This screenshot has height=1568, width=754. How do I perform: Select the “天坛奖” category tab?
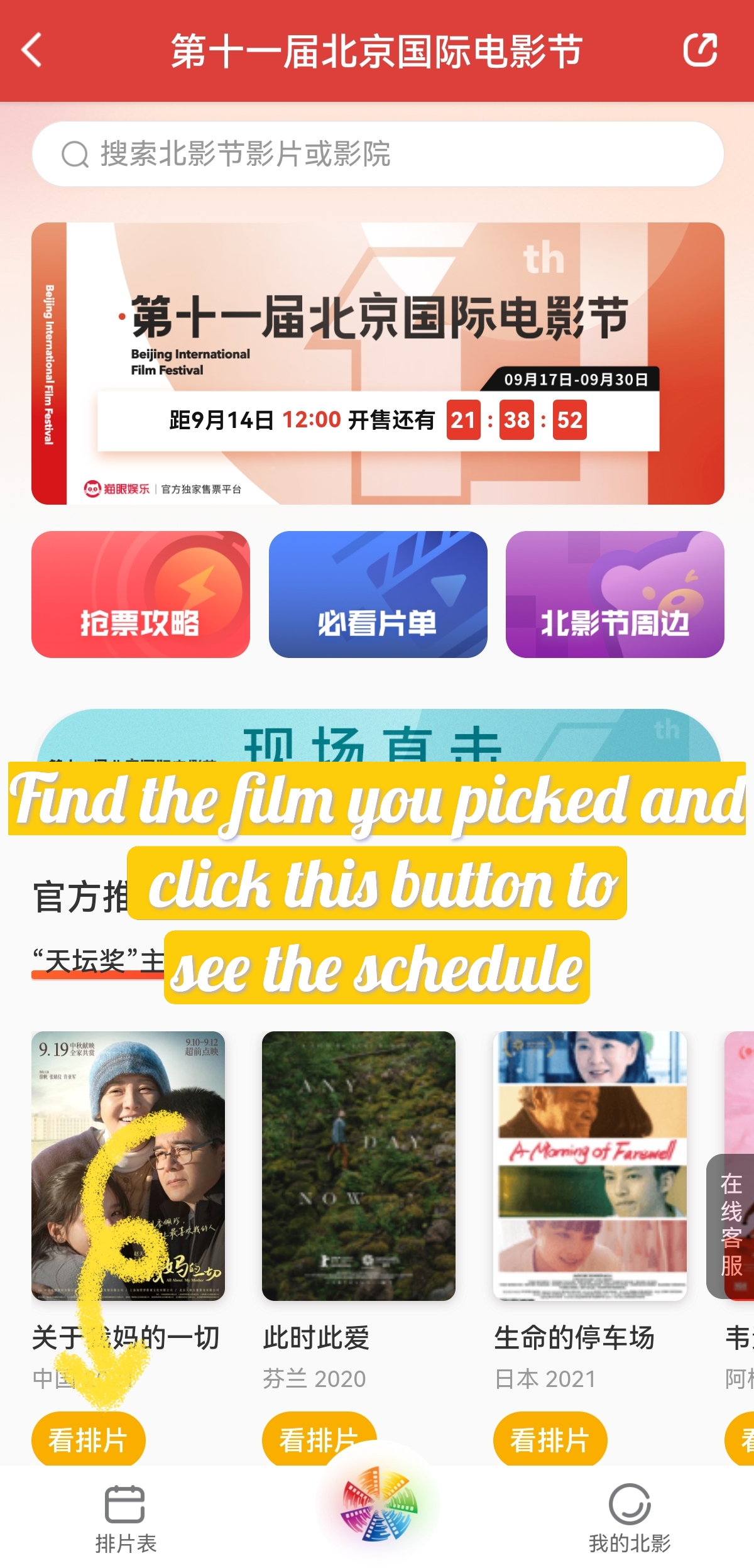tap(94, 962)
